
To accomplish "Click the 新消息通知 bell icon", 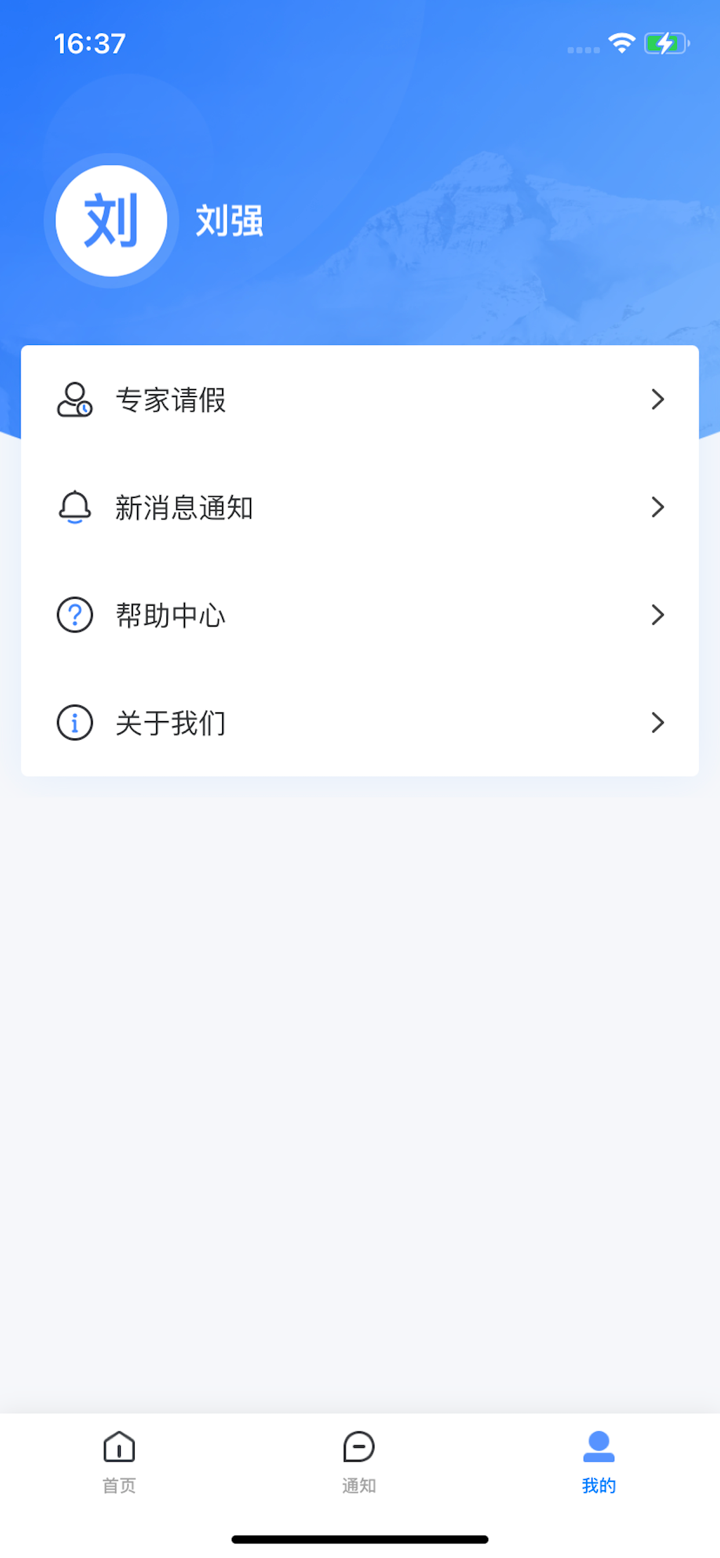I will coord(74,507).
